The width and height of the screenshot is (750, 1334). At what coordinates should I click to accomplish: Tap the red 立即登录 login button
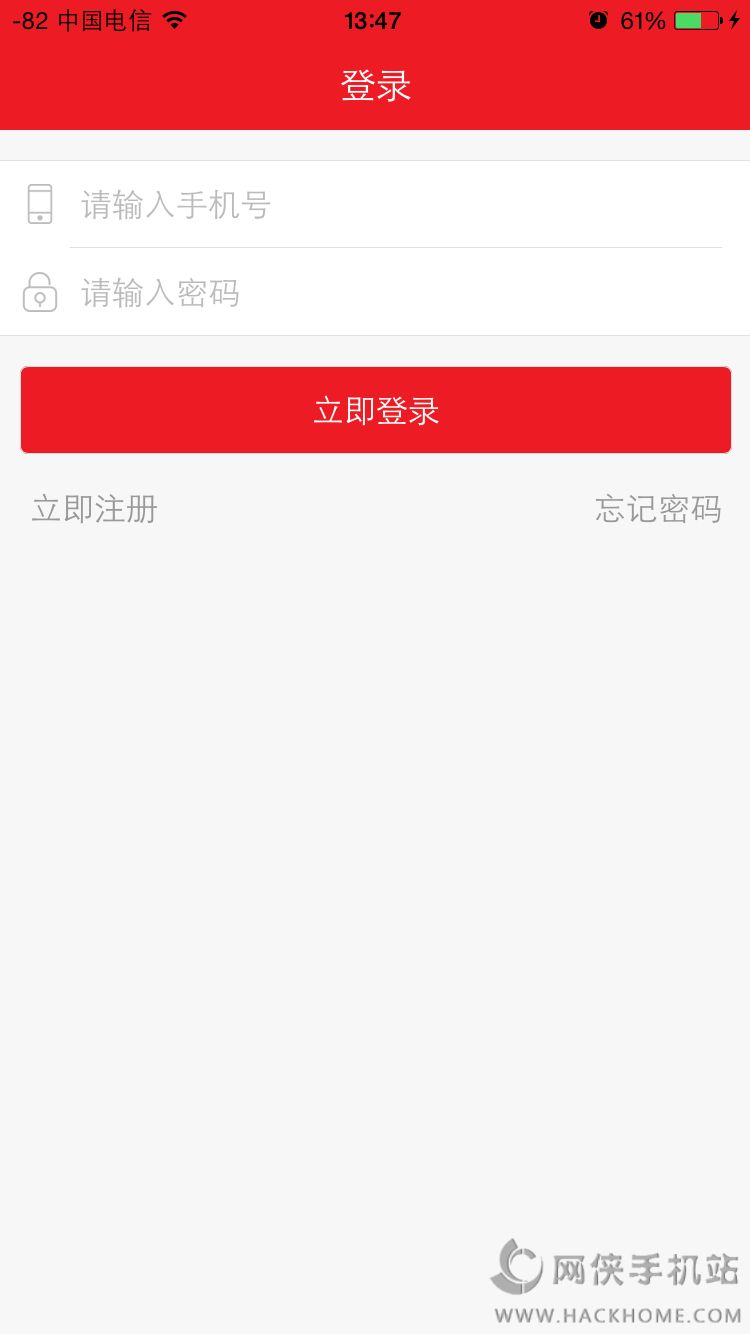coord(375,410)
